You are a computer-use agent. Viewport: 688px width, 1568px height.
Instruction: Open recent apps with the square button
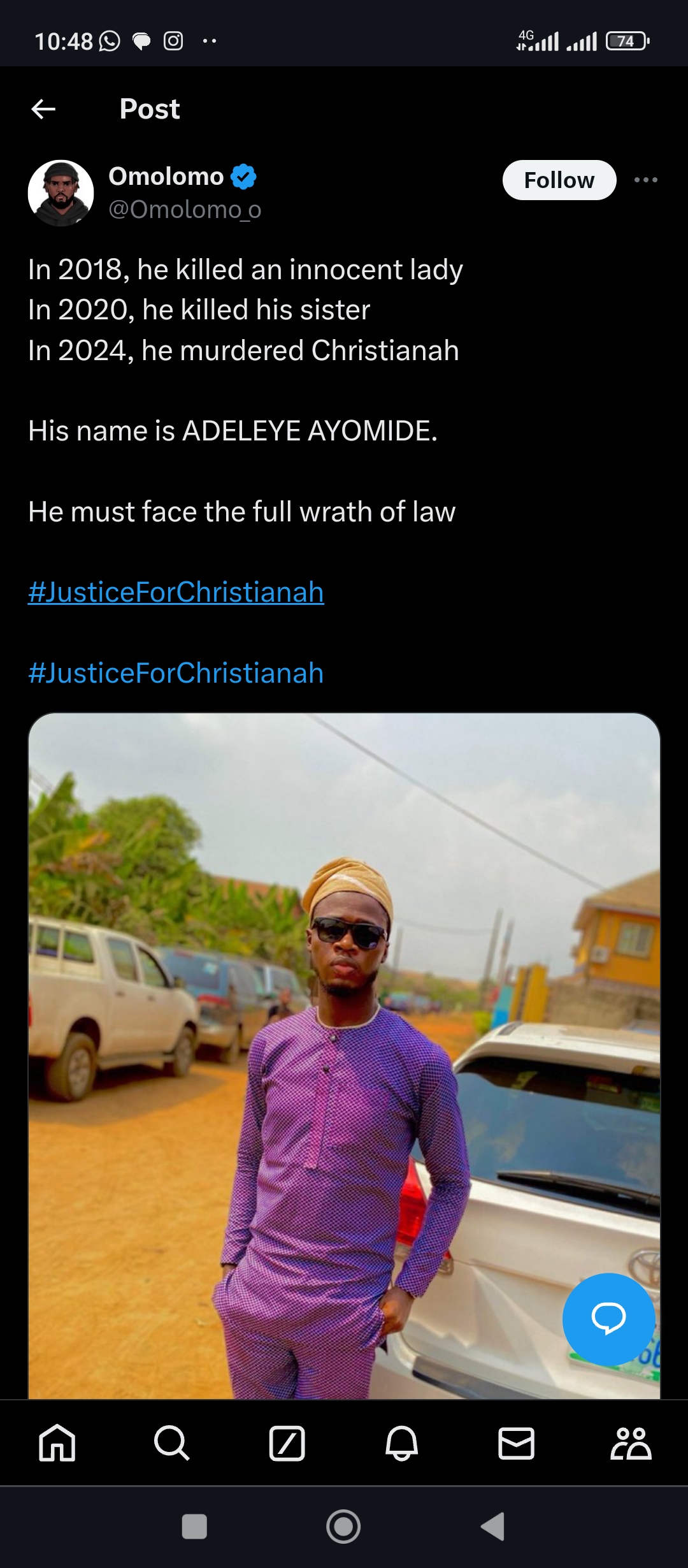tap(194, 1527)
